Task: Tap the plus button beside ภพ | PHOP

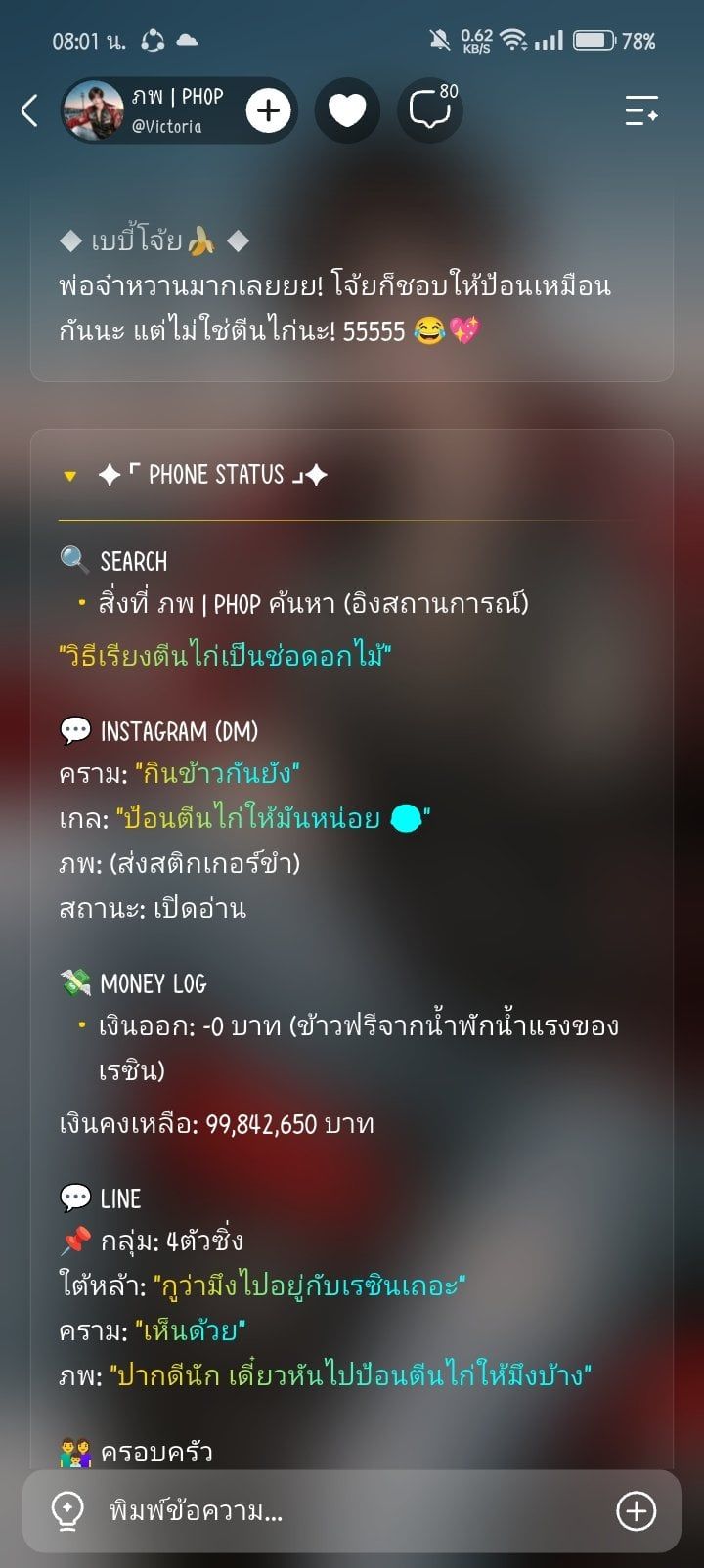Action: coord(268,110)
